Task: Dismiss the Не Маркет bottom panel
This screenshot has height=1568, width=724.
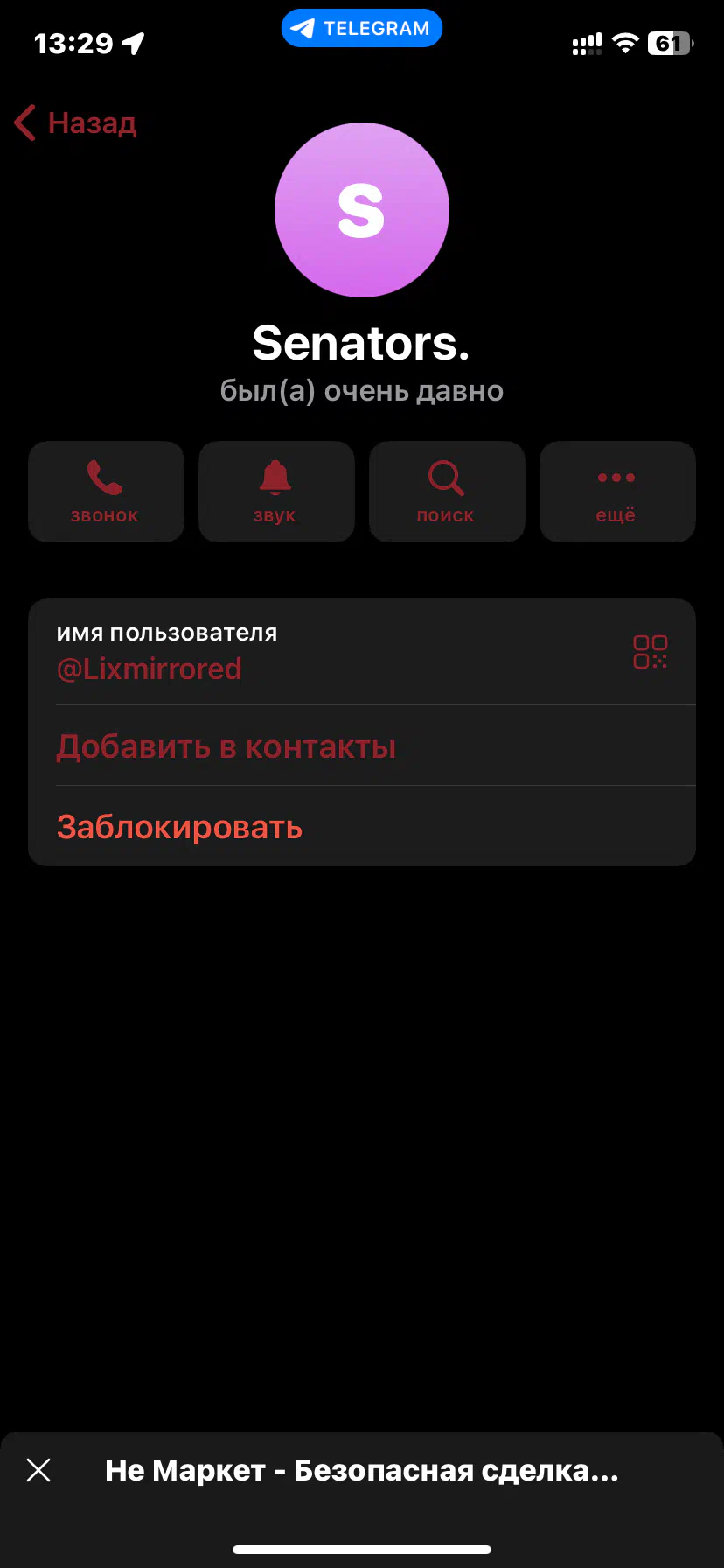Action: click(38, 1470)
